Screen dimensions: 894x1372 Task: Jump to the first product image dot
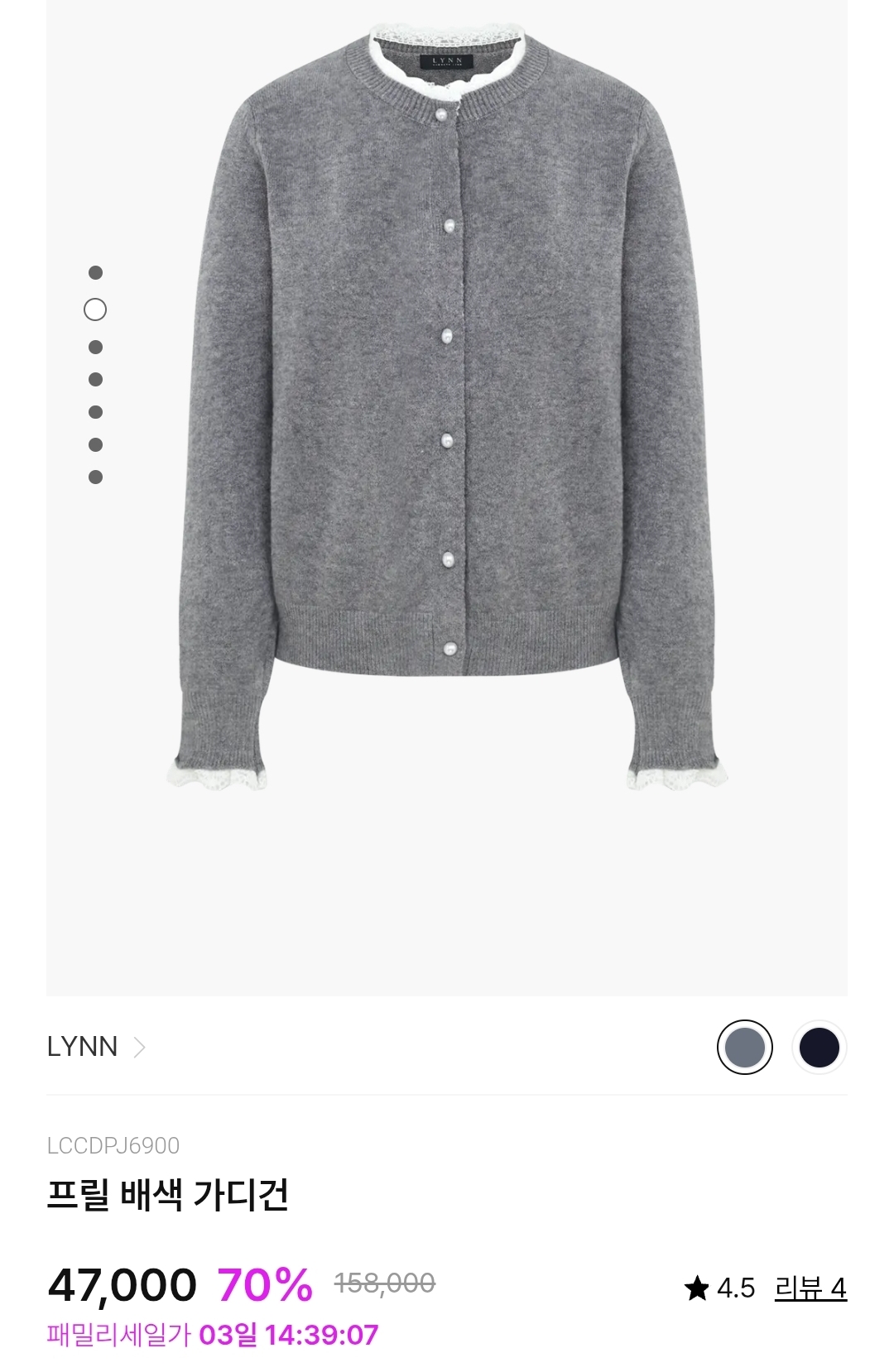[x=95, y=272]
